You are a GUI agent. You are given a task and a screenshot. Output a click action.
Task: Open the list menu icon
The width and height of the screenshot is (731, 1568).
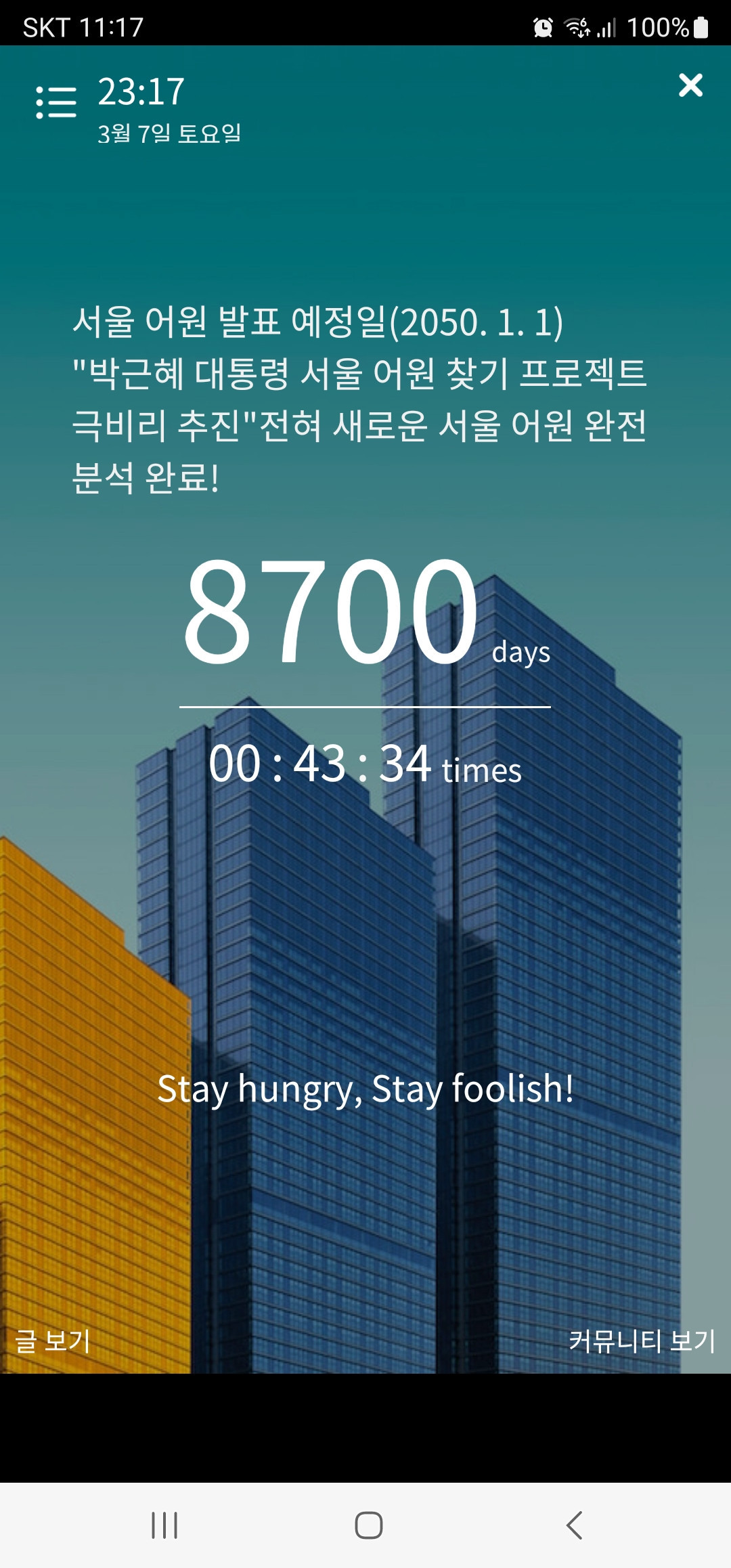tap(56, 102)
